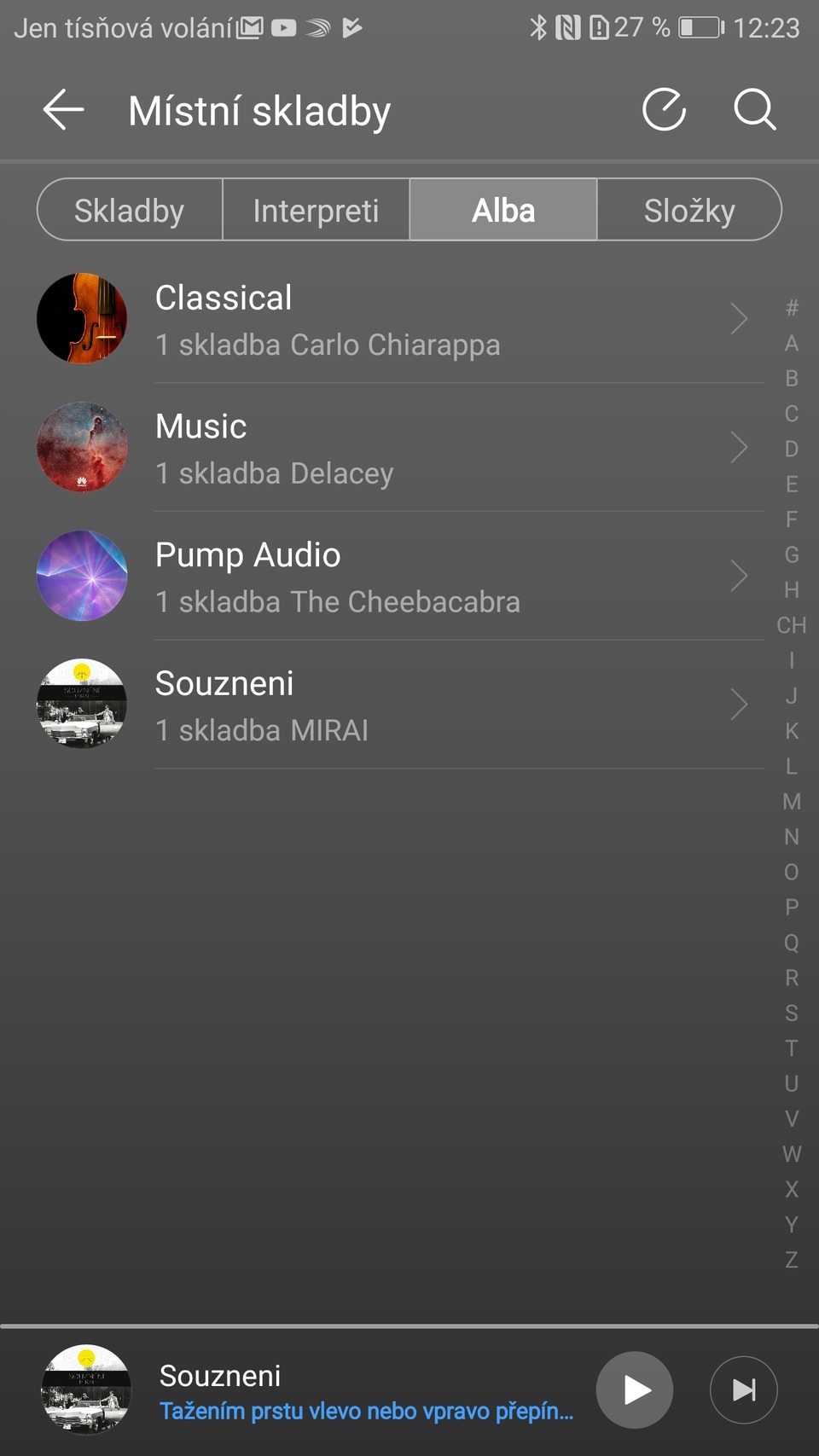Viewport: 819px width, 1456px height.
Task: Switch to the Skladby tab
Action: click(x=130, y=211)
